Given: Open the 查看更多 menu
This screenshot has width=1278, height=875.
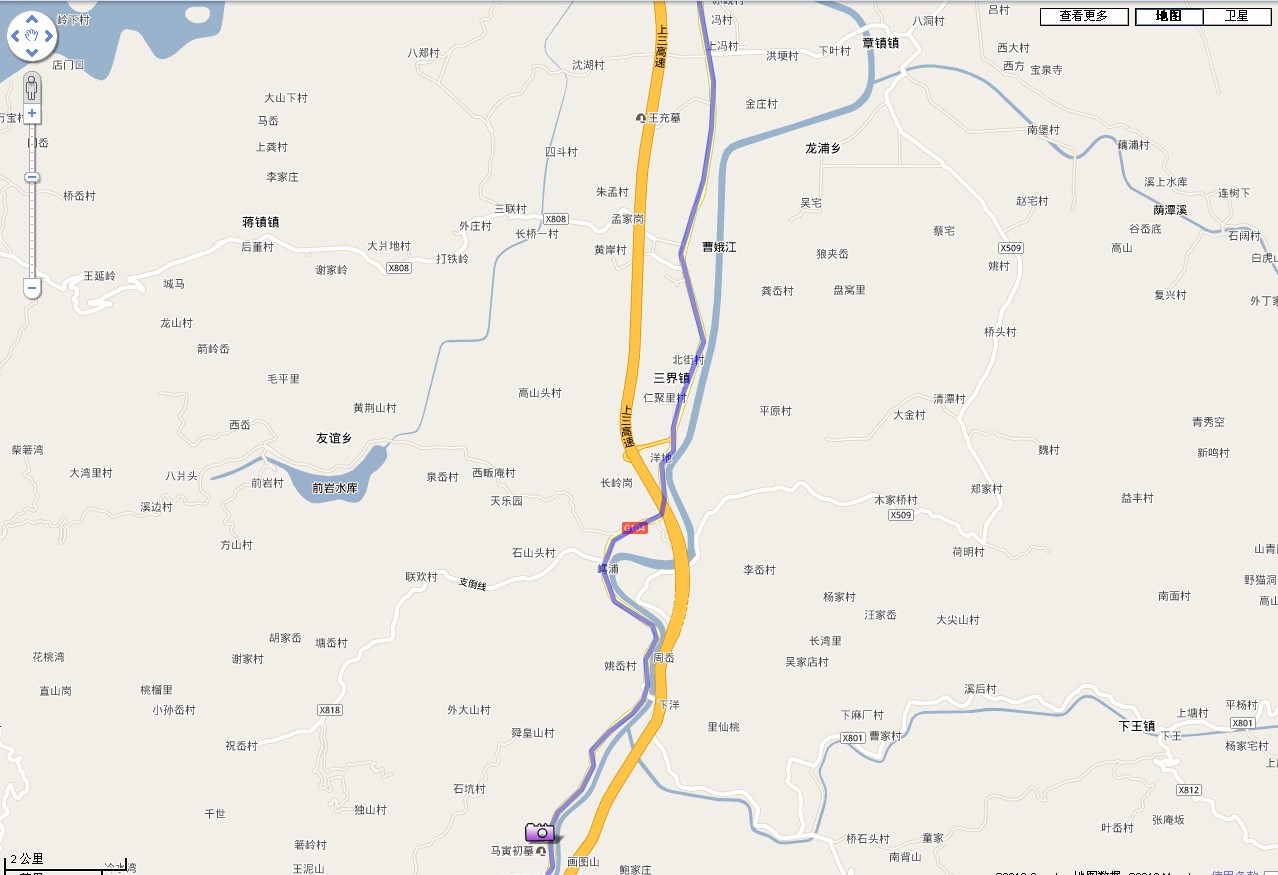Looking at the screenshot, I should (x=1084, y=16).
